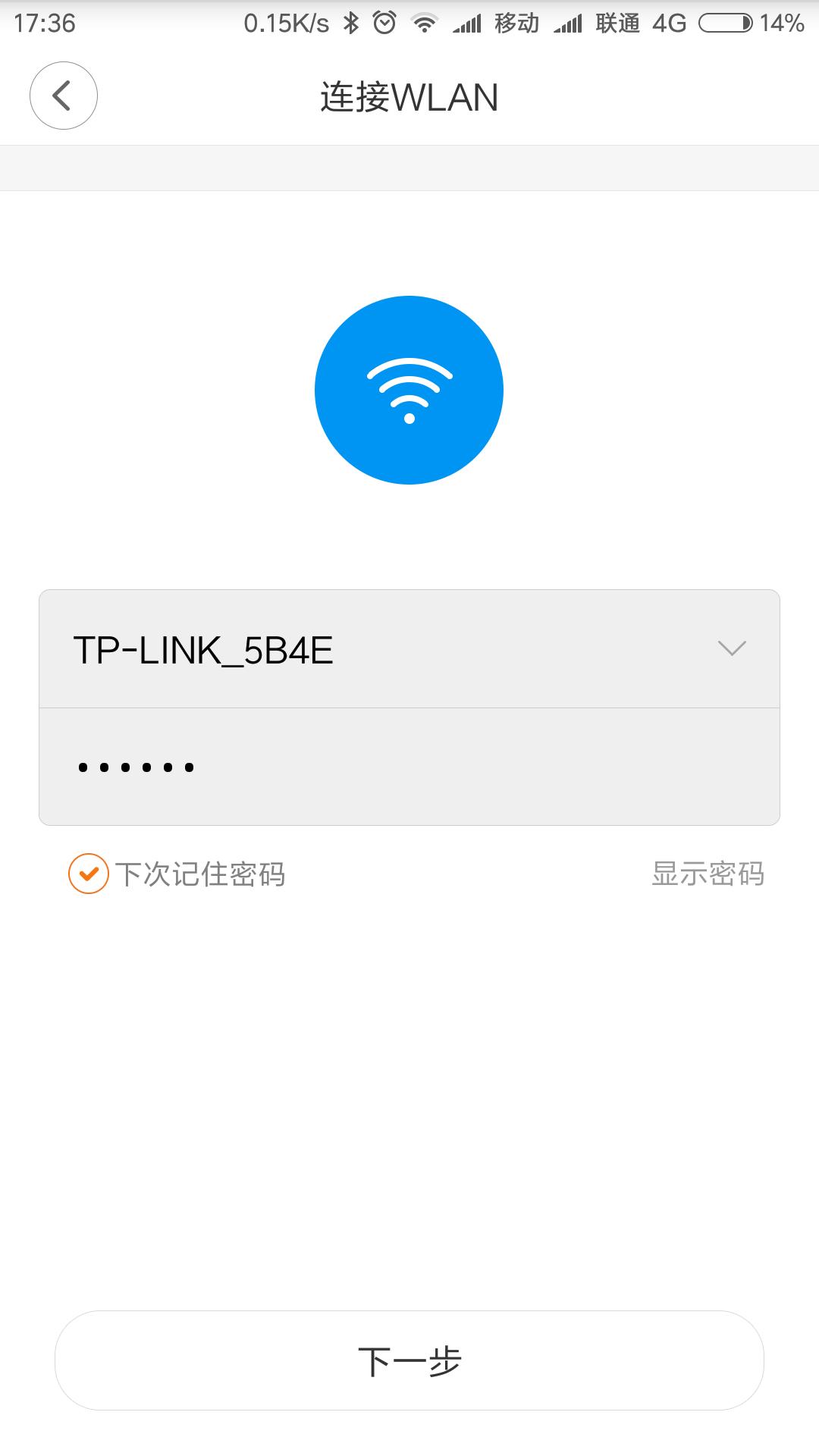Click the password input field with dots
Screen dimensions: 819x1456
[x=409, y=766]
